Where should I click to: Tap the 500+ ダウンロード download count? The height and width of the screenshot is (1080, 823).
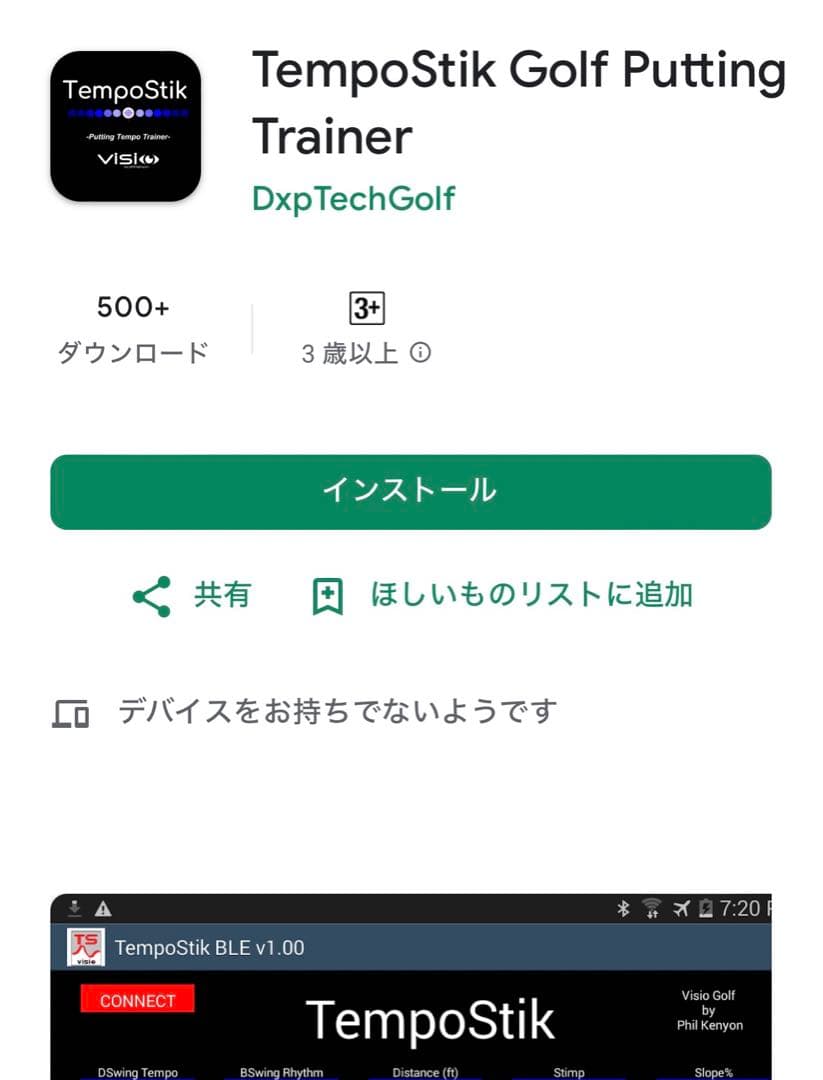[x=130, y=327]
